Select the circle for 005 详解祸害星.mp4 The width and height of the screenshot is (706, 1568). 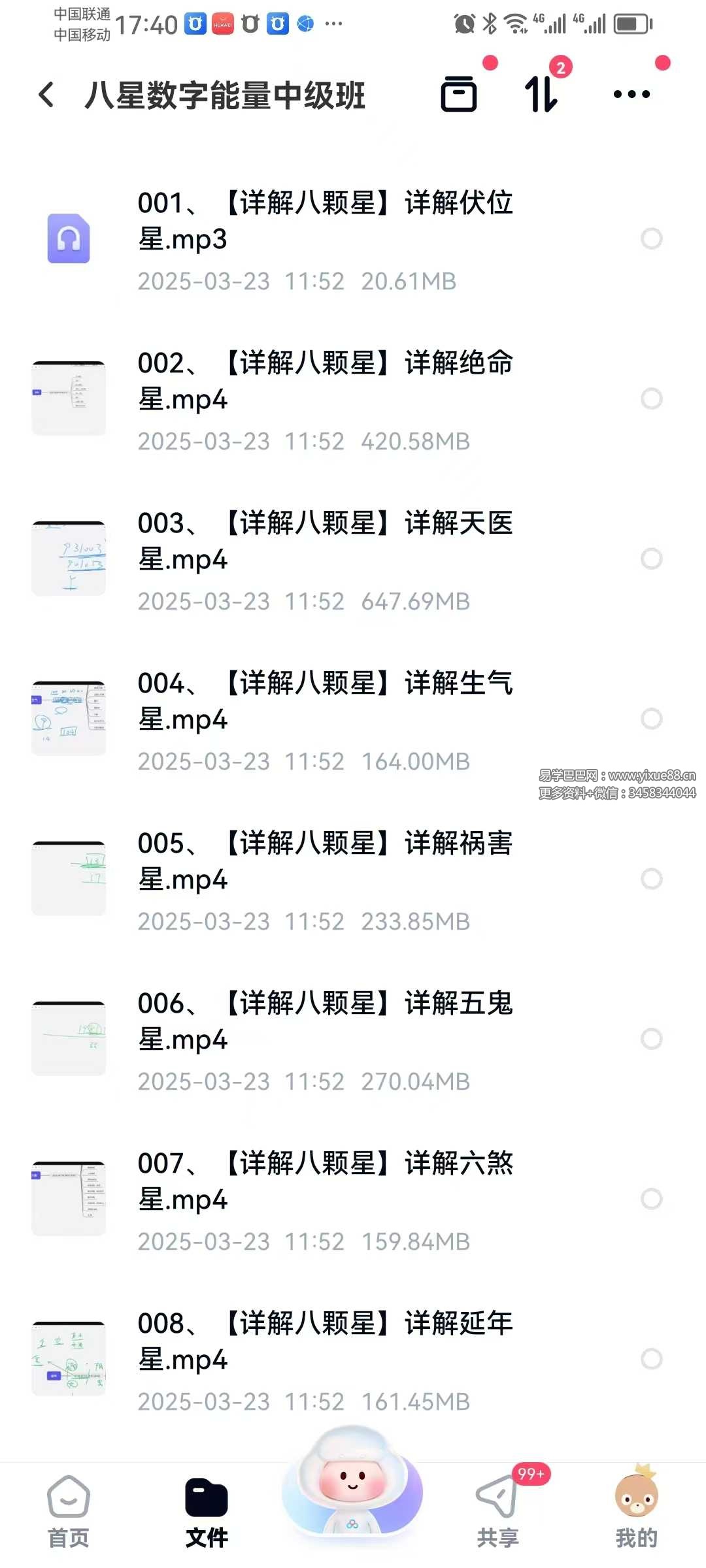(x=651, y=879)
